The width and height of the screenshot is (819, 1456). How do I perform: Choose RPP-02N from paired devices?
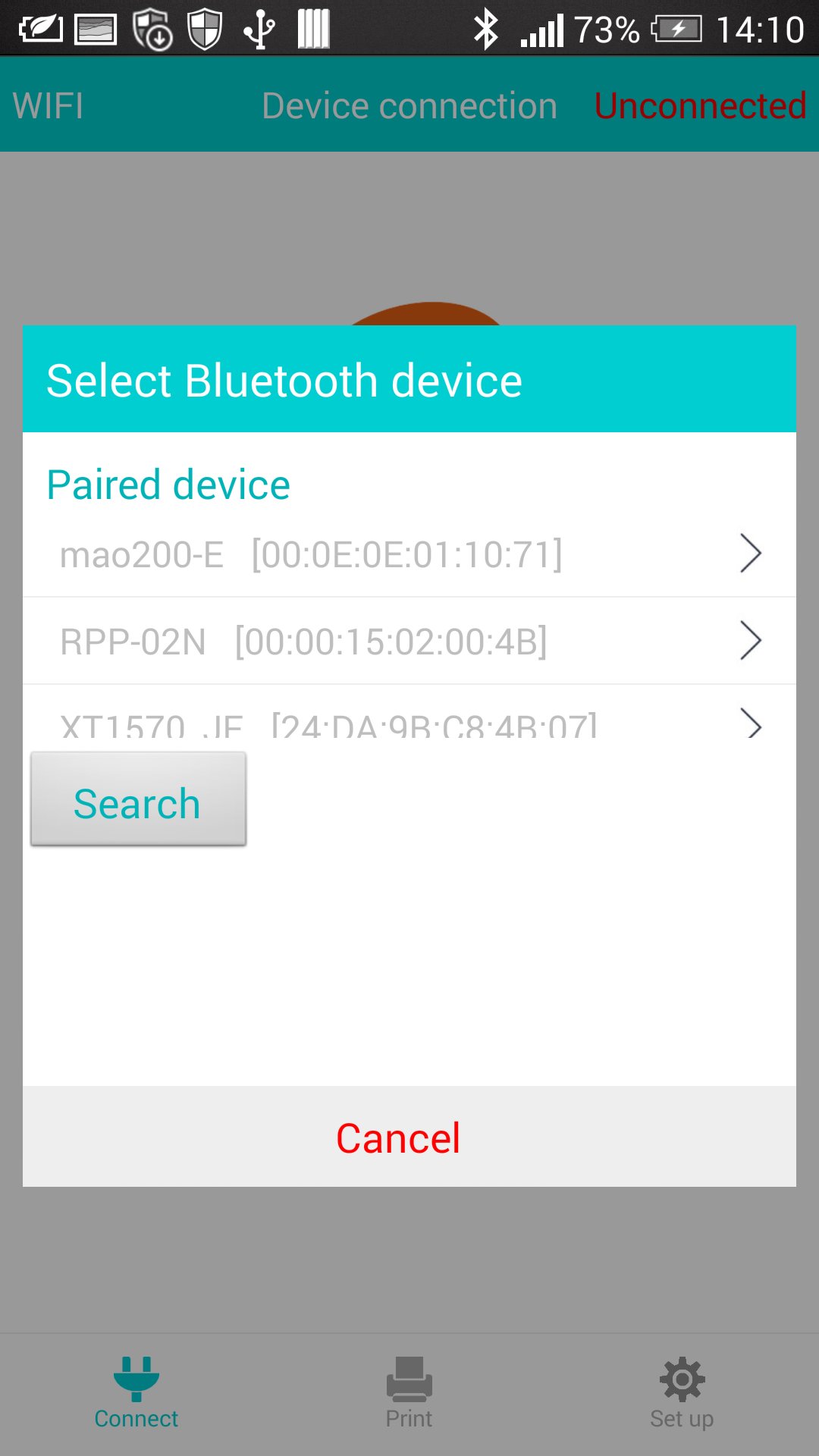409,642
